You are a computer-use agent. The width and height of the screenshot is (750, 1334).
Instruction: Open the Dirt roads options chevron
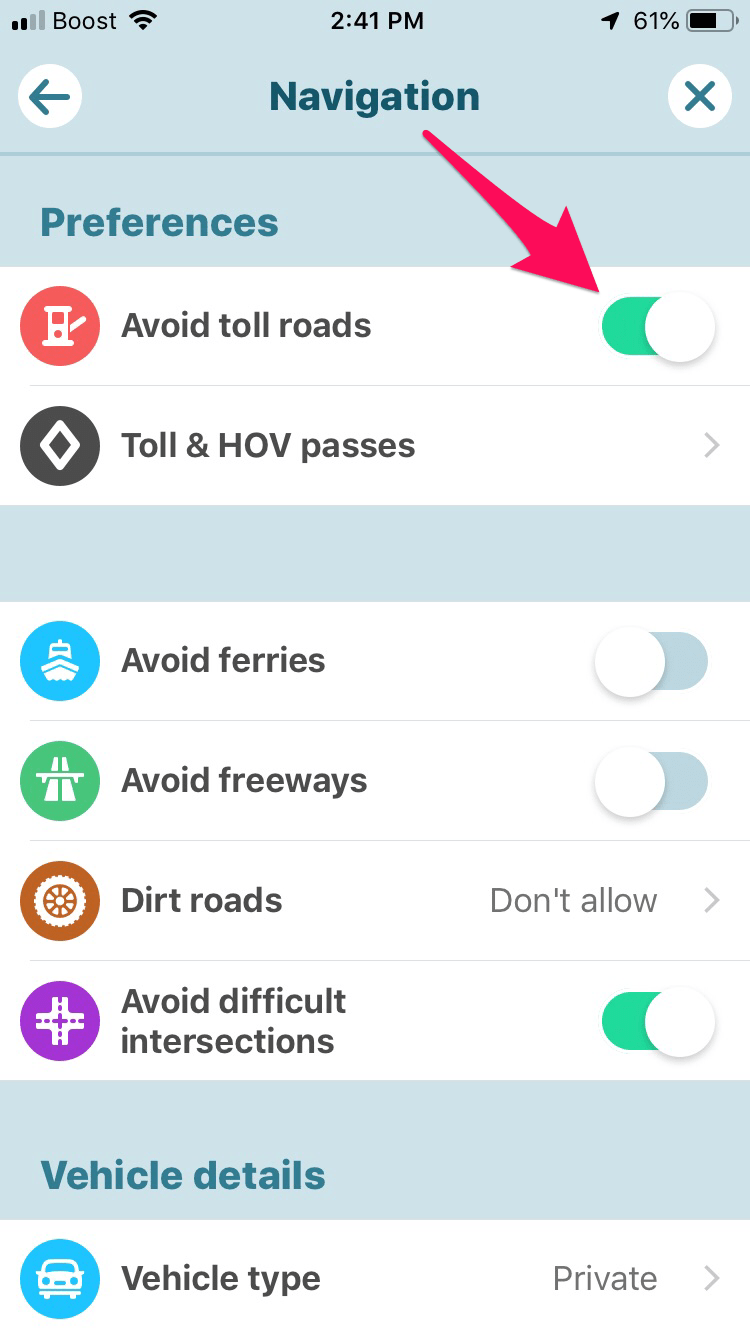coord(711,900)
